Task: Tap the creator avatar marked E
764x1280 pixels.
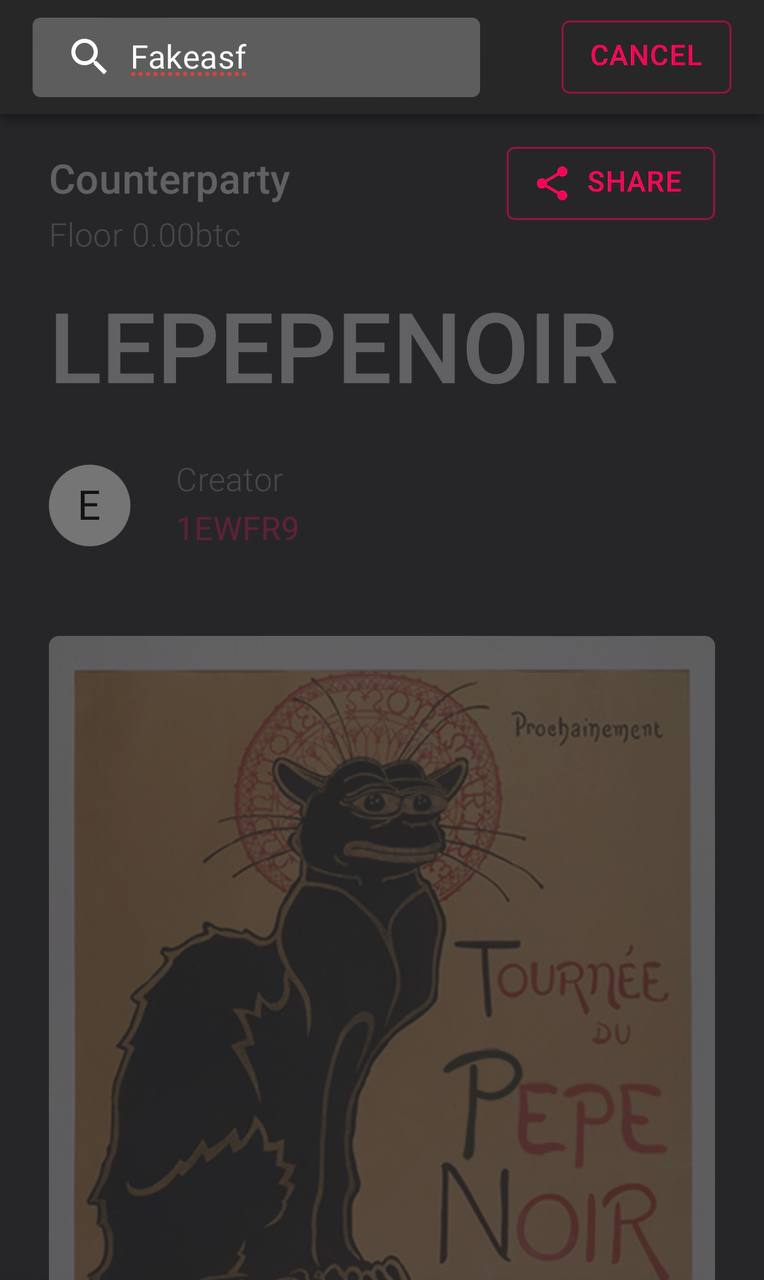Action: (90, 505)
